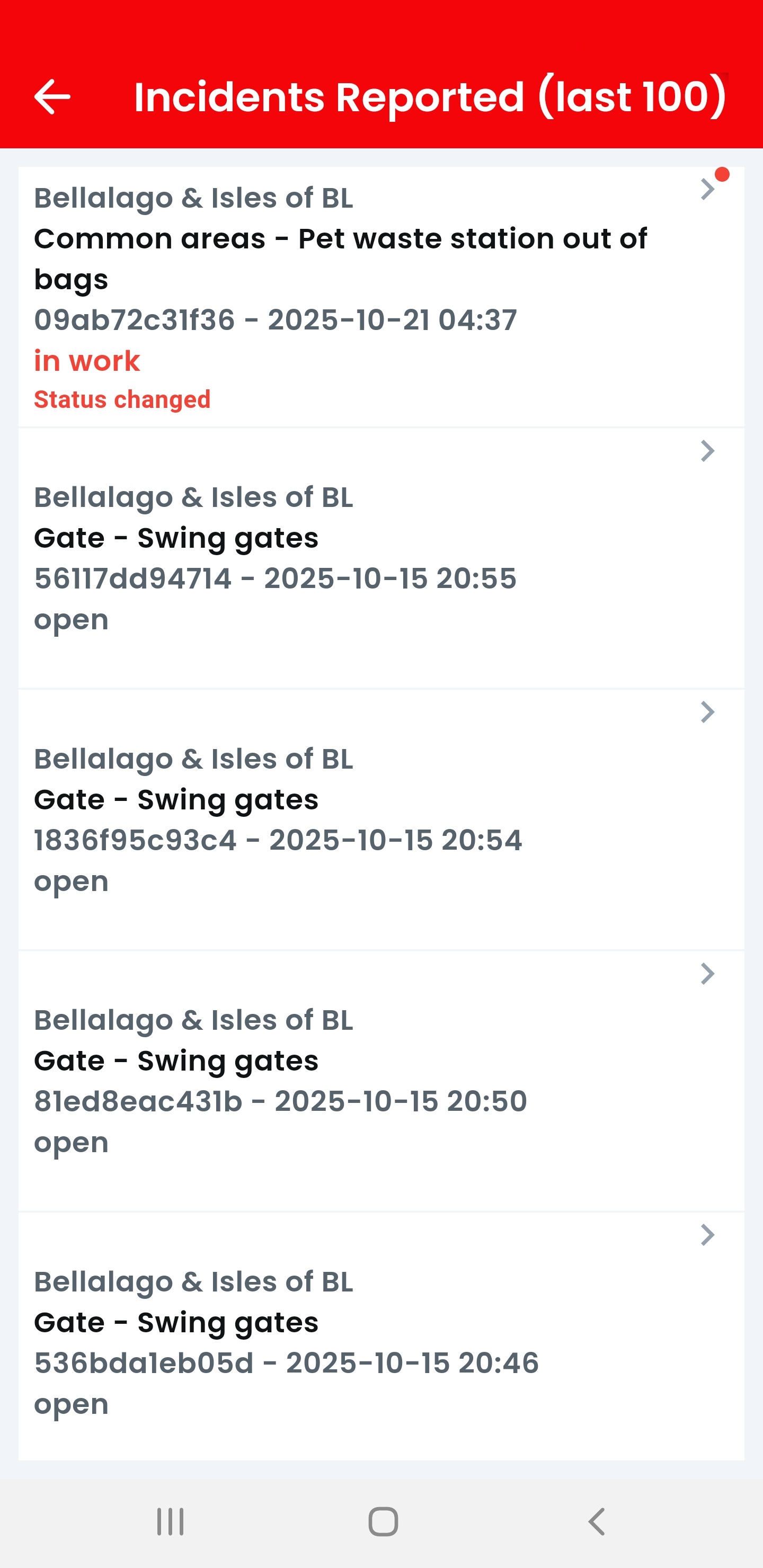Tap 'Bellalago & Isles of BL' on first card
Viewport: 763px width, 1568px height.
(x=193, y=197)
